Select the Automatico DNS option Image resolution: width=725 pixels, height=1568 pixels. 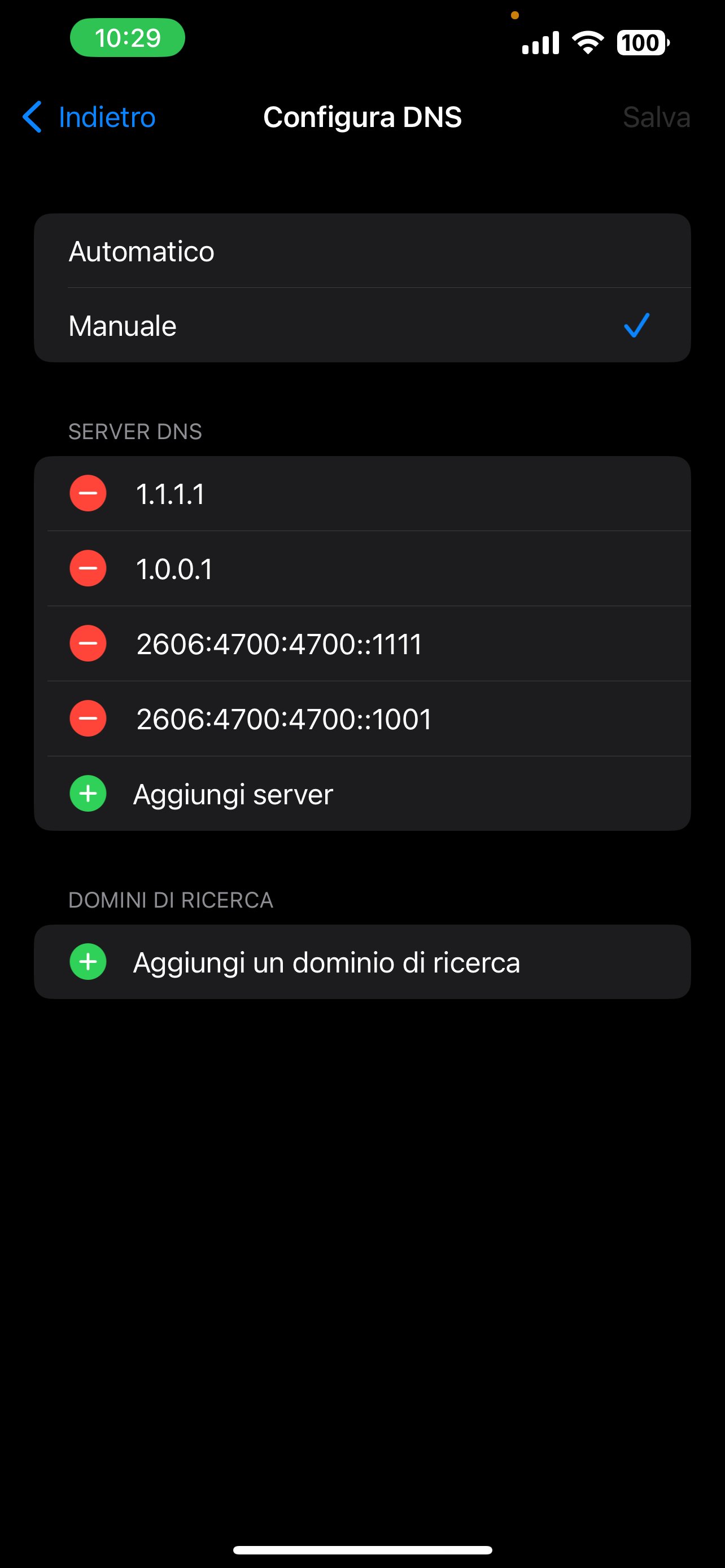tap(361, 251)
